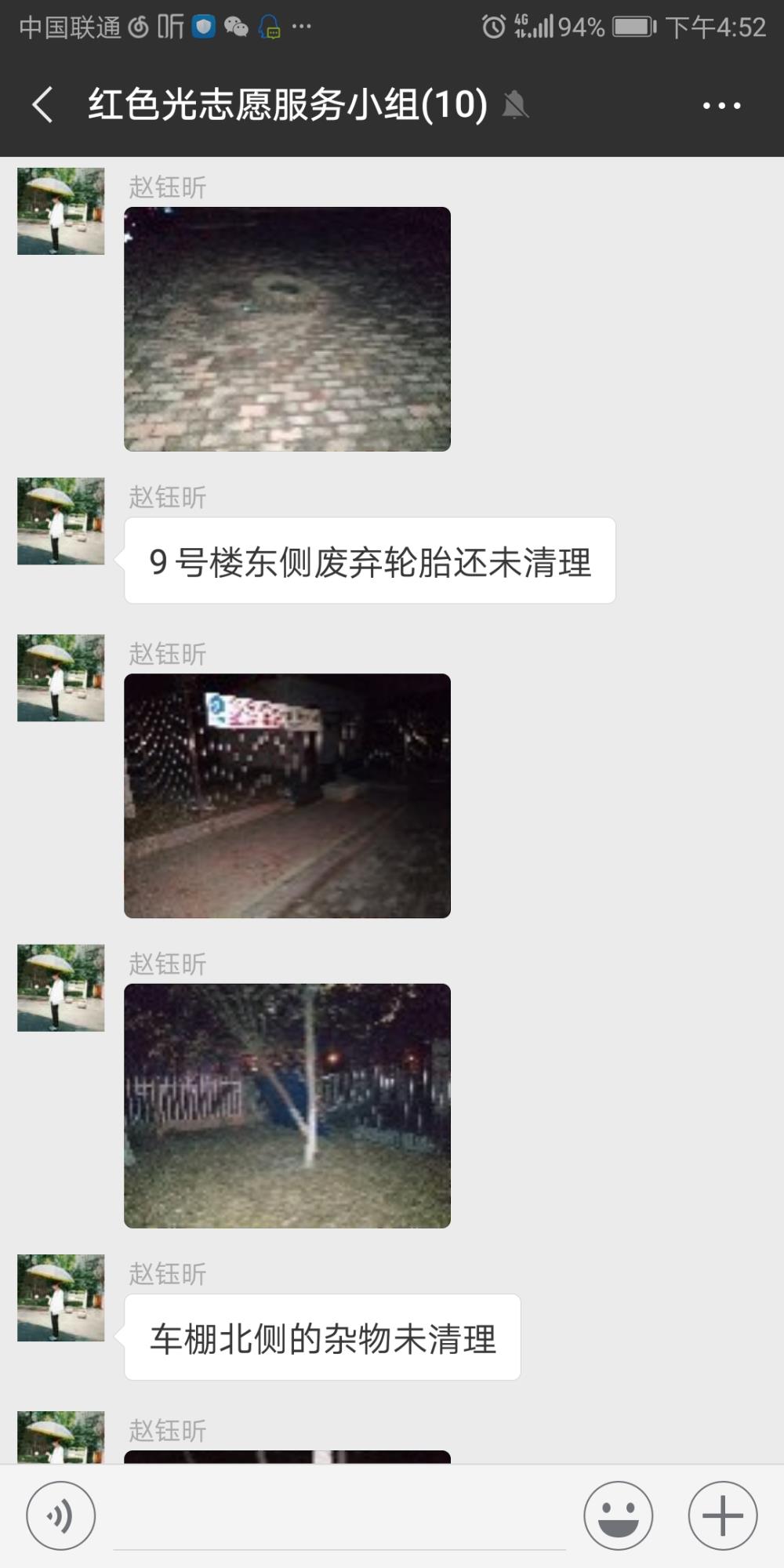Open the plus attachment menu

pyautogui.click(x=723, y=1515)
